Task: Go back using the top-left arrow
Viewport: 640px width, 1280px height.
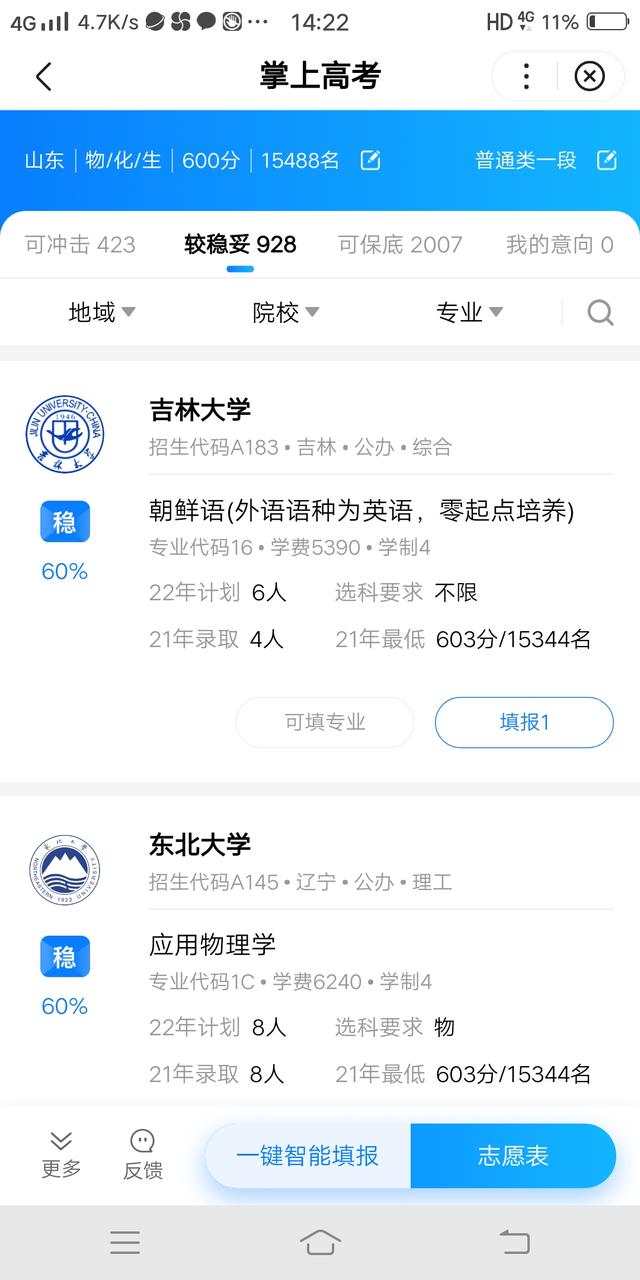Action: 43,77
